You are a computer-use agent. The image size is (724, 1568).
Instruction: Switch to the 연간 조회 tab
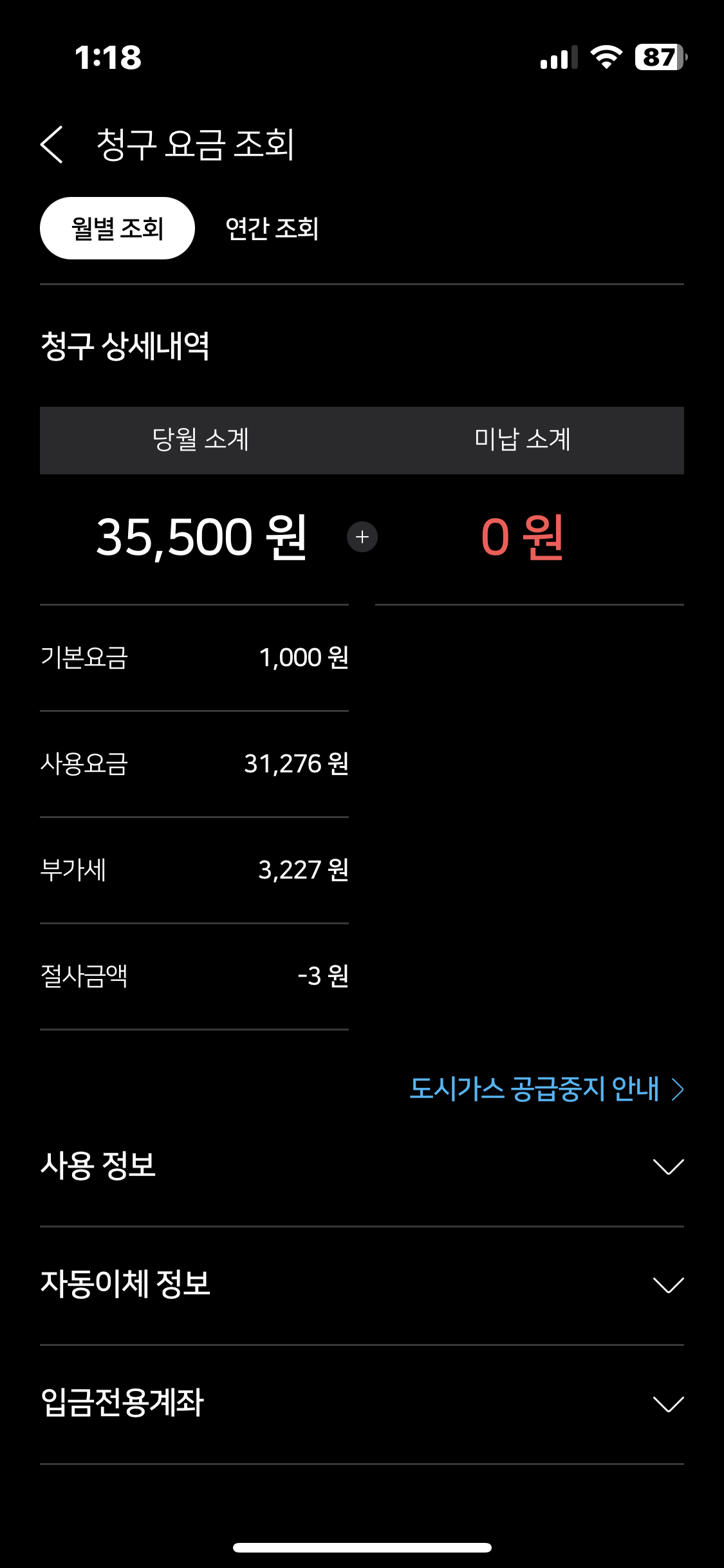[x=272, y=229]
